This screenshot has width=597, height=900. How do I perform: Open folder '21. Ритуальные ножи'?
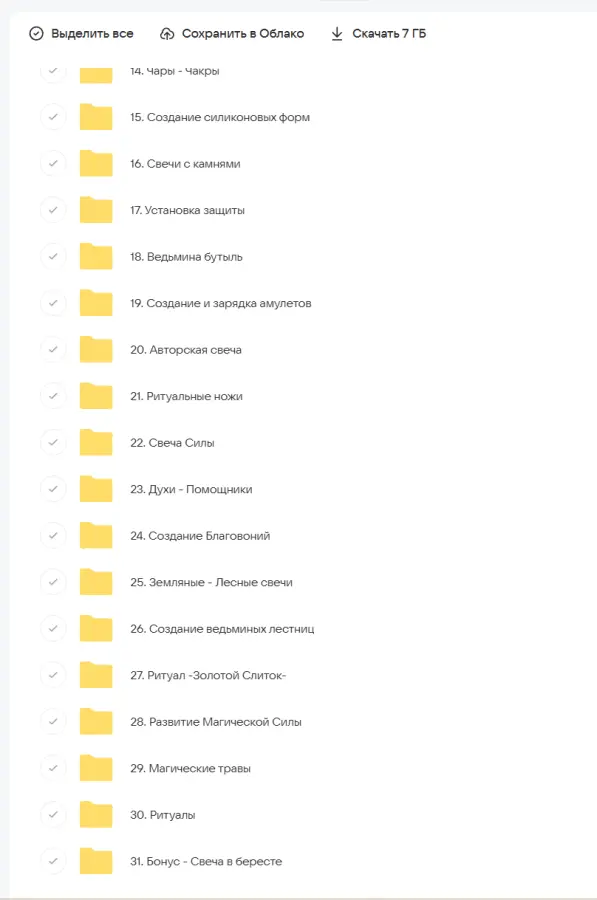coord(186,396)
